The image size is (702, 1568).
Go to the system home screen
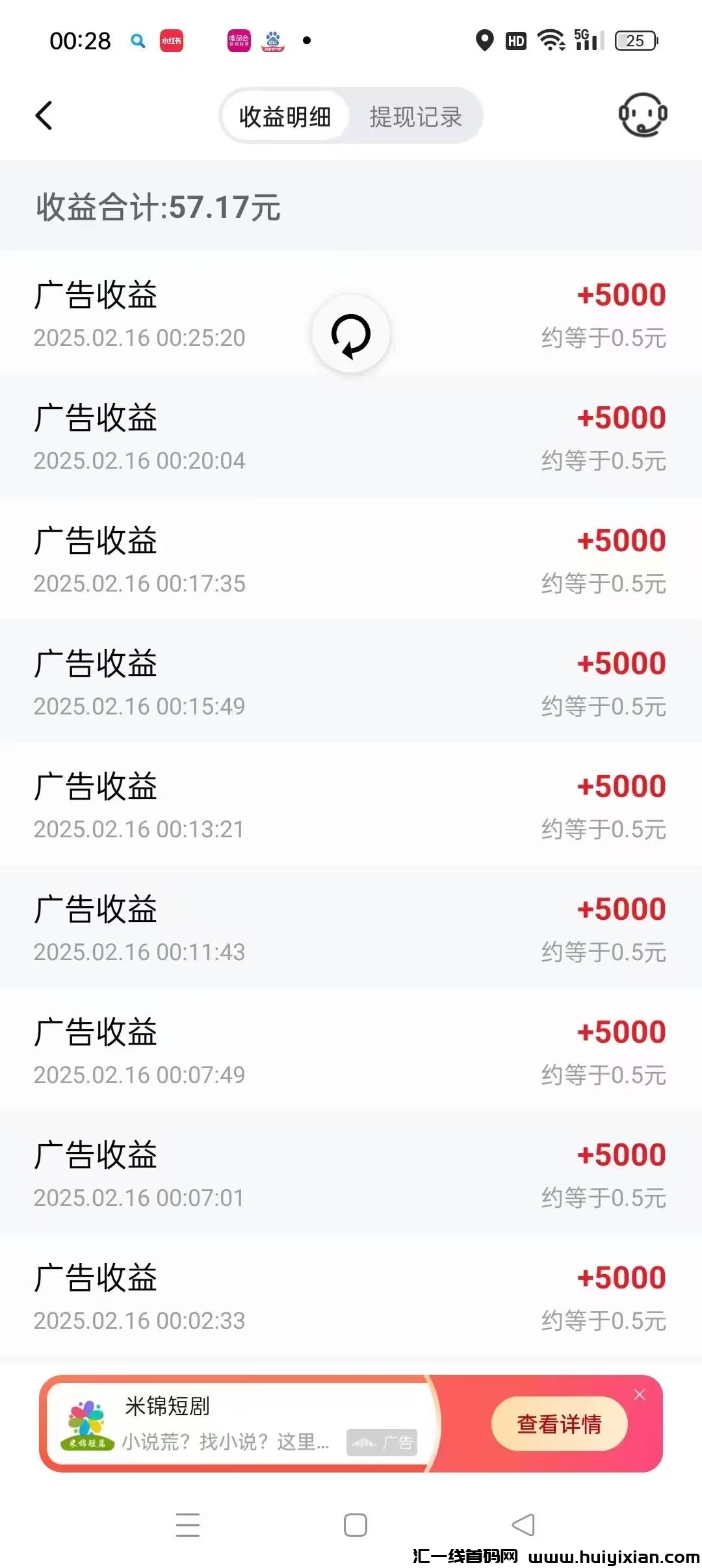point(355,1525)
